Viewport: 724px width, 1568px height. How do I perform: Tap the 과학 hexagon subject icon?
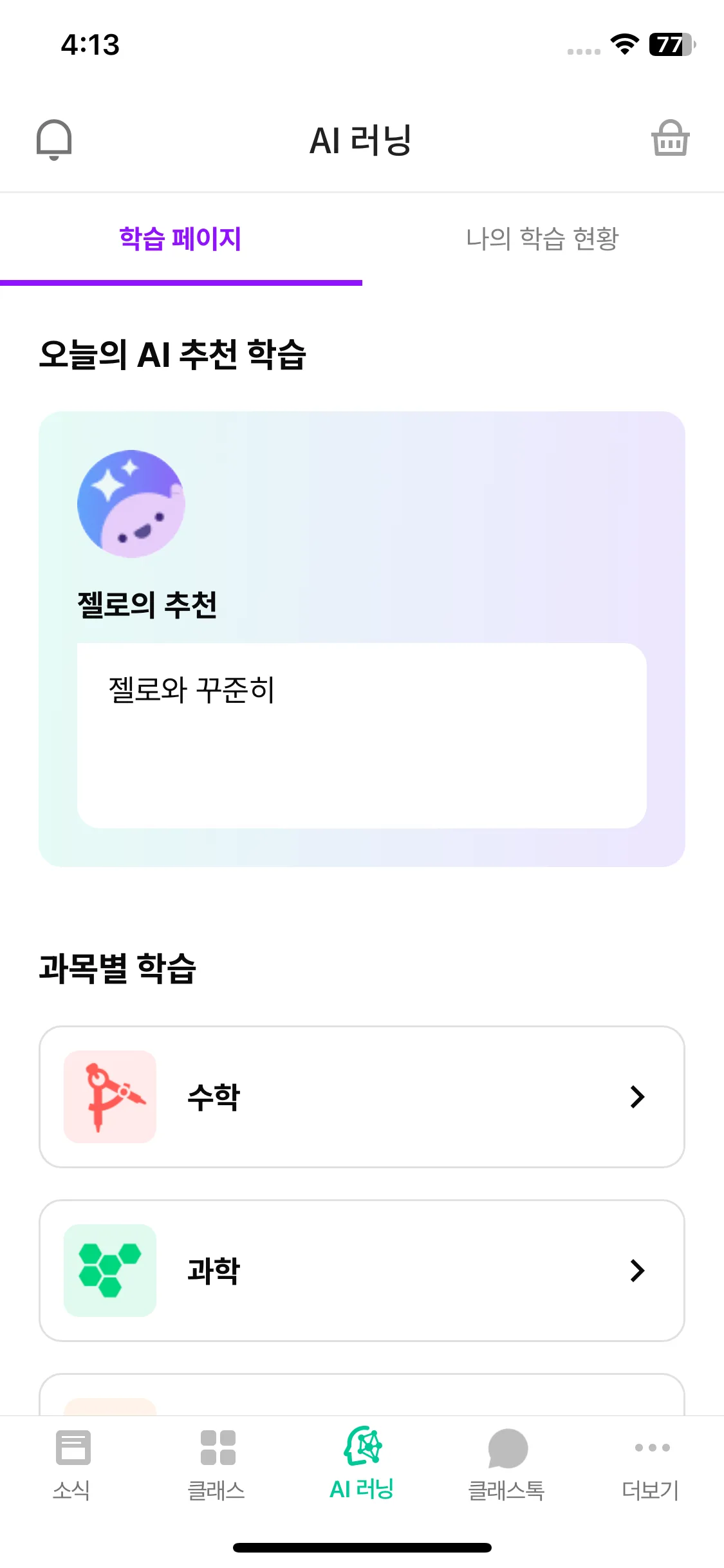click(109, 1269)
